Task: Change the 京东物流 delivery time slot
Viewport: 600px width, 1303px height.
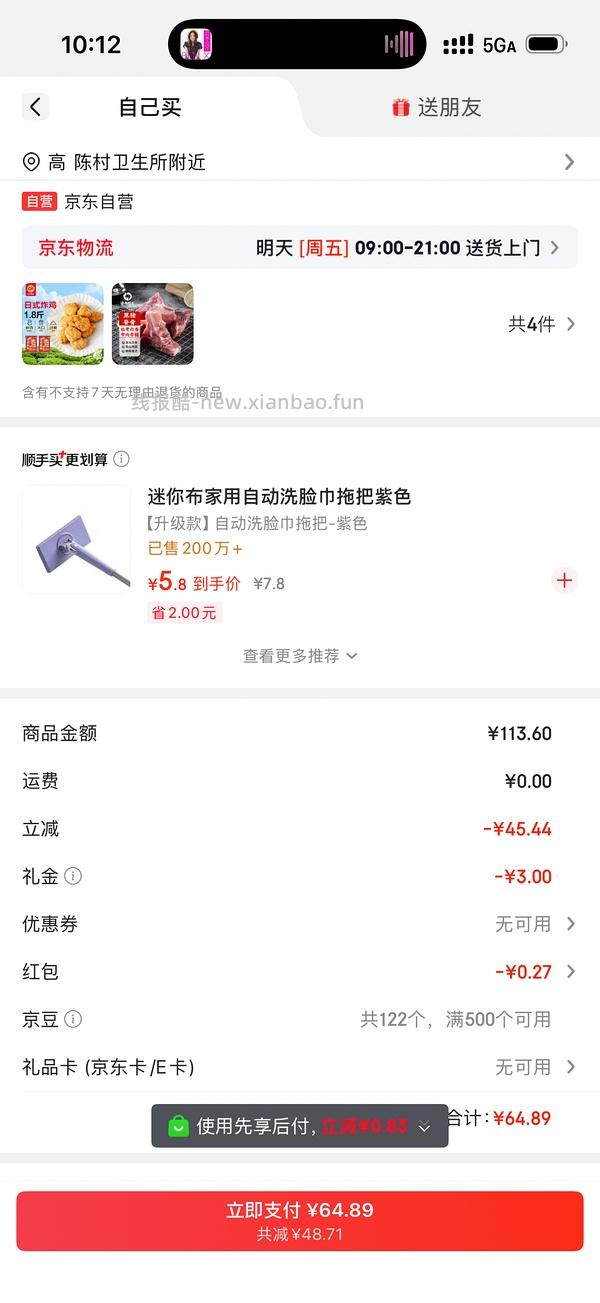Action: pos(300,248)
